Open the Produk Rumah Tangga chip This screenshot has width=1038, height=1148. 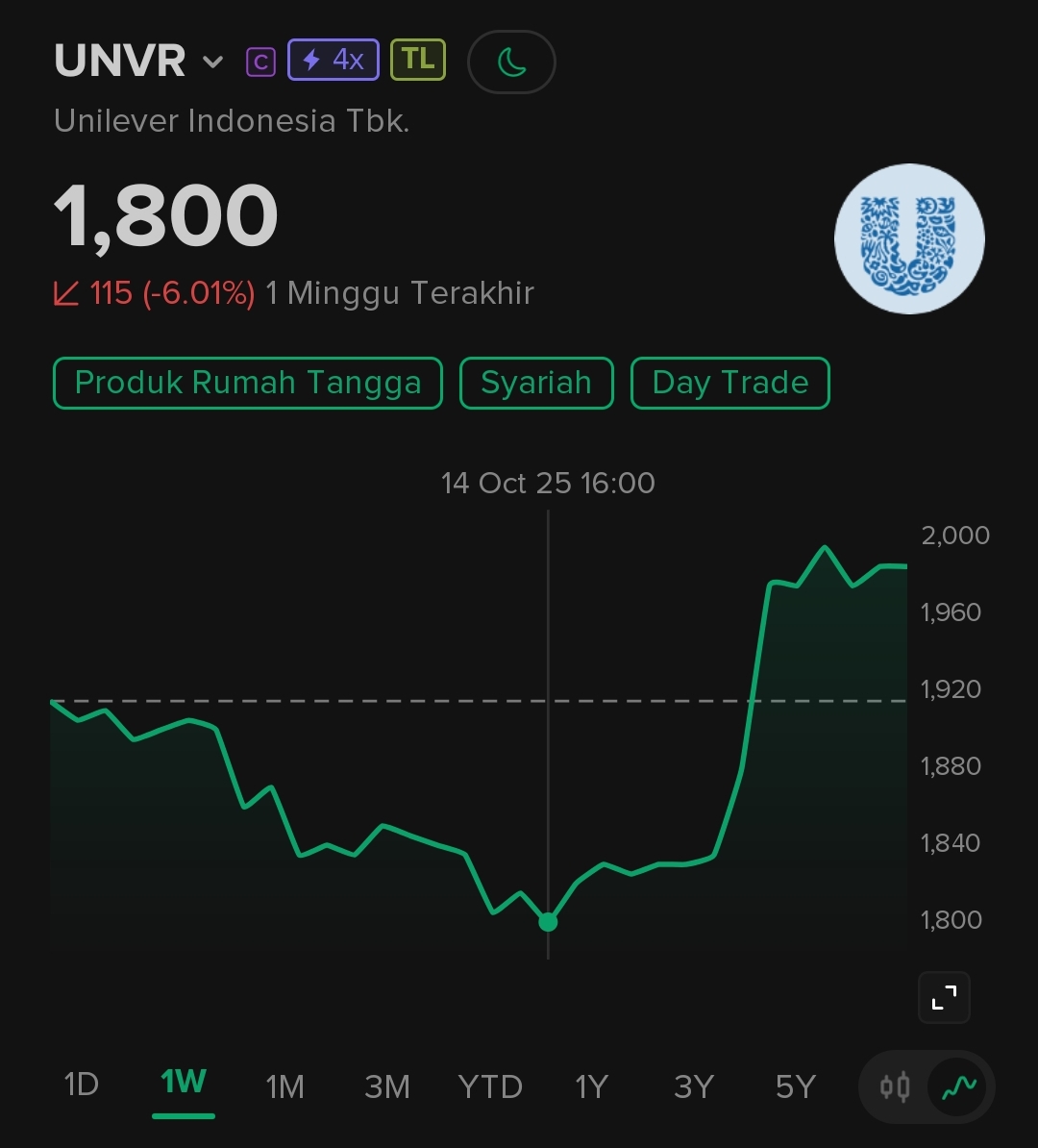tap(248, 383)
